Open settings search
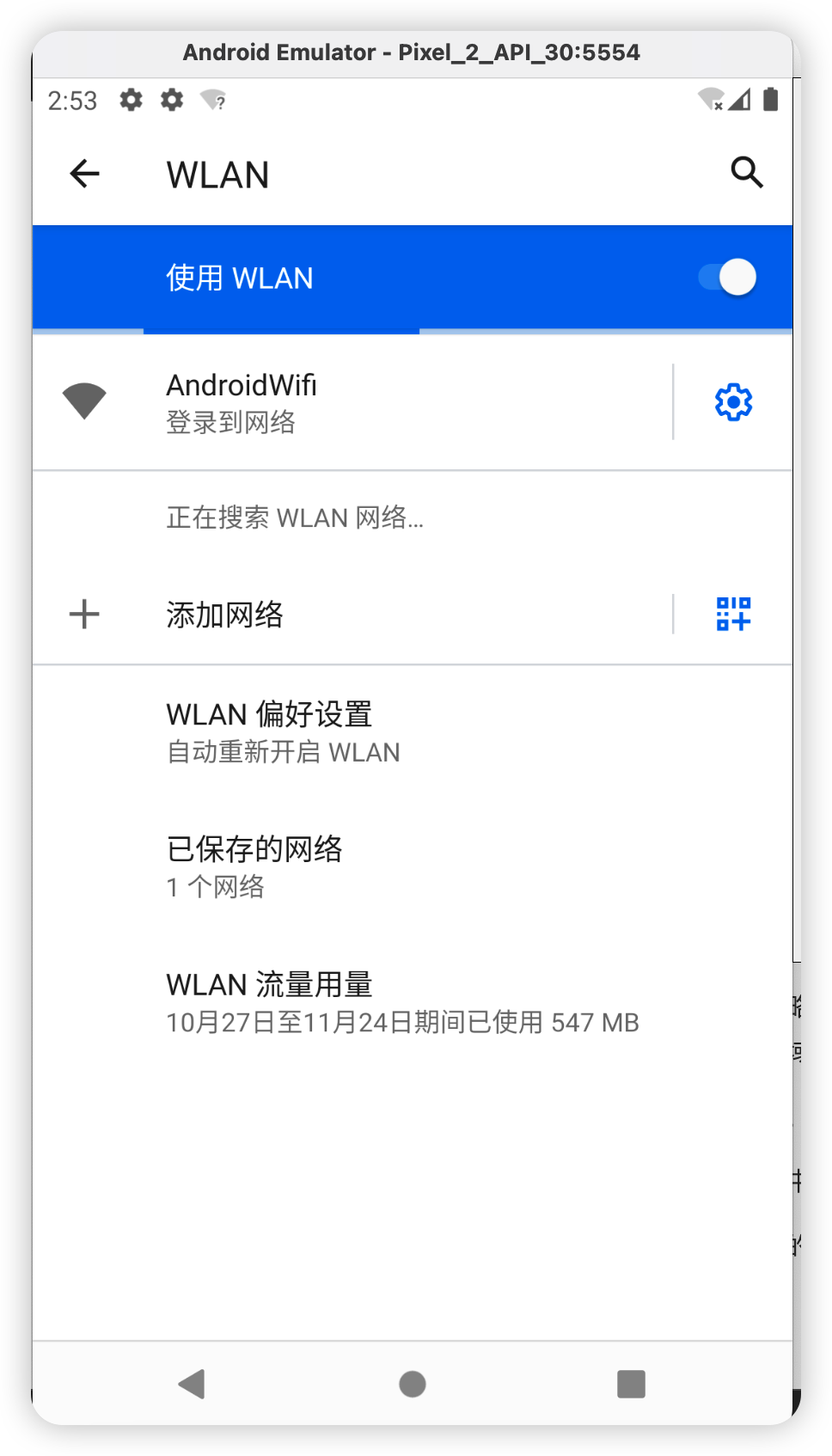Image resolution: width=832 pixels, height=1456 pixels. (746, 173)
